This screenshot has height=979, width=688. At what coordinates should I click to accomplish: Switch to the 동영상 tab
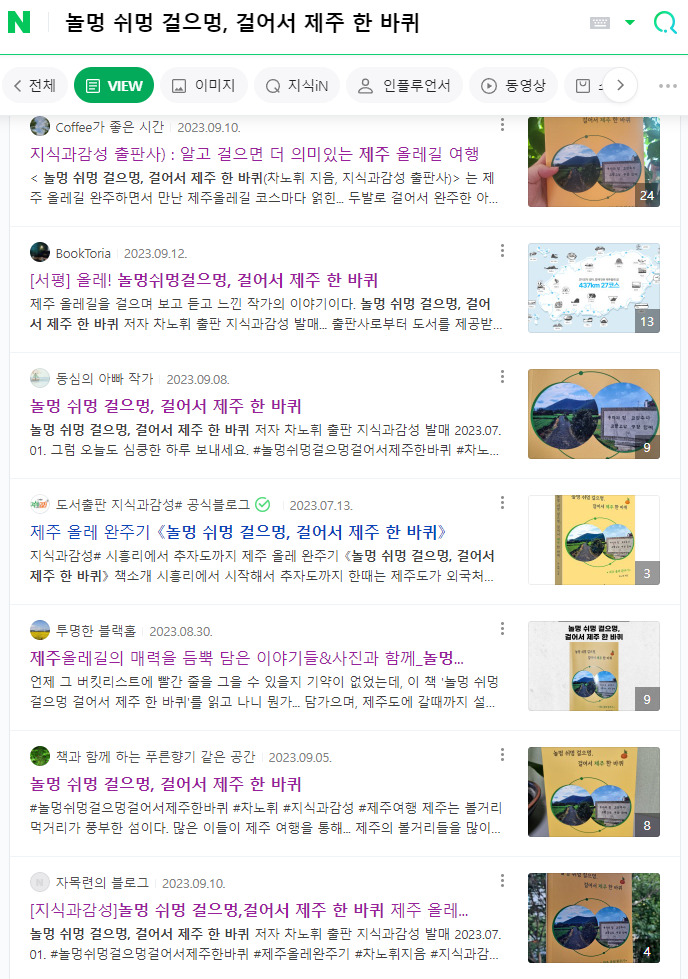point(513,86)
